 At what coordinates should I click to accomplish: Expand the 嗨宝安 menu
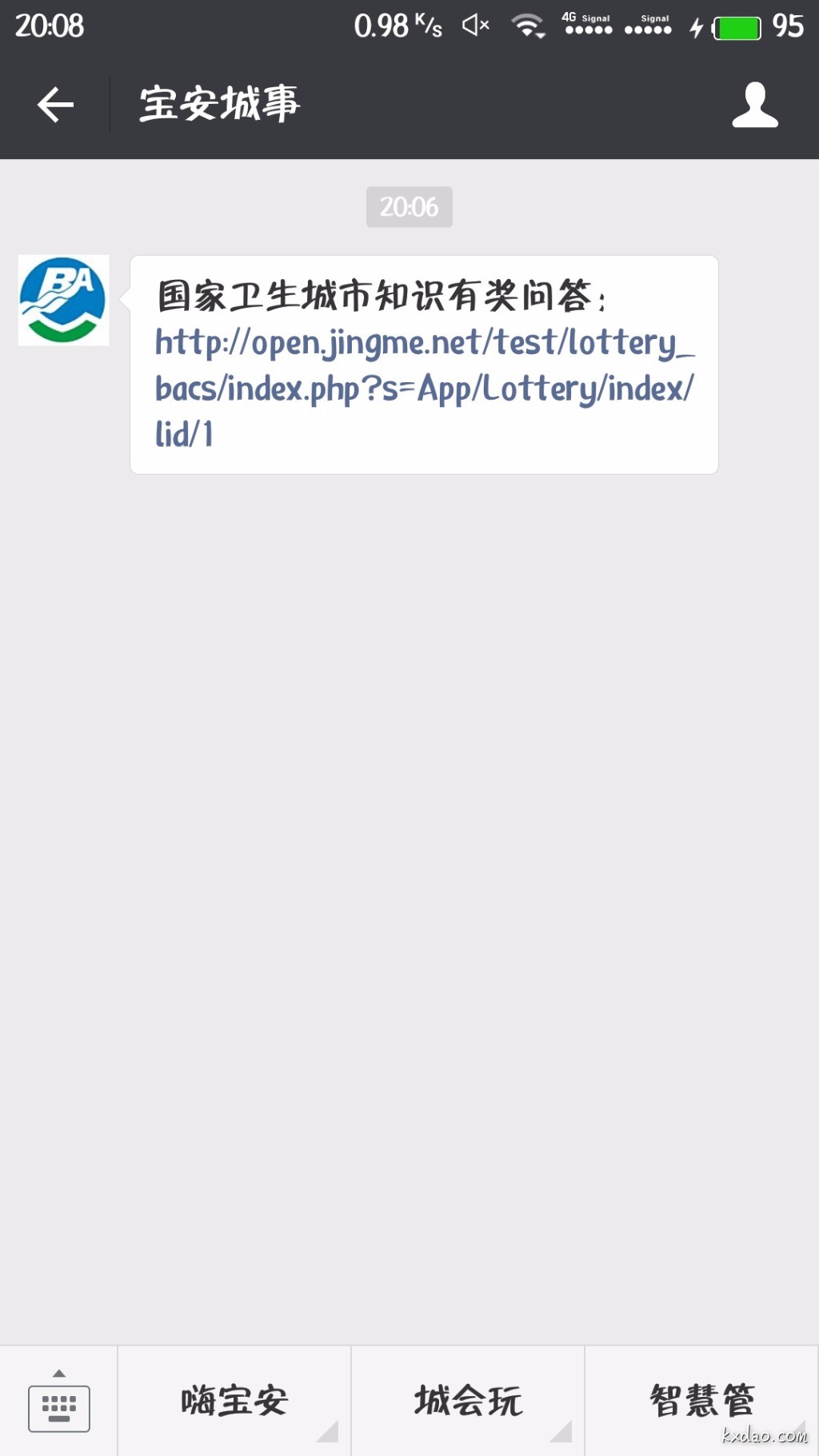[234, 1401]
